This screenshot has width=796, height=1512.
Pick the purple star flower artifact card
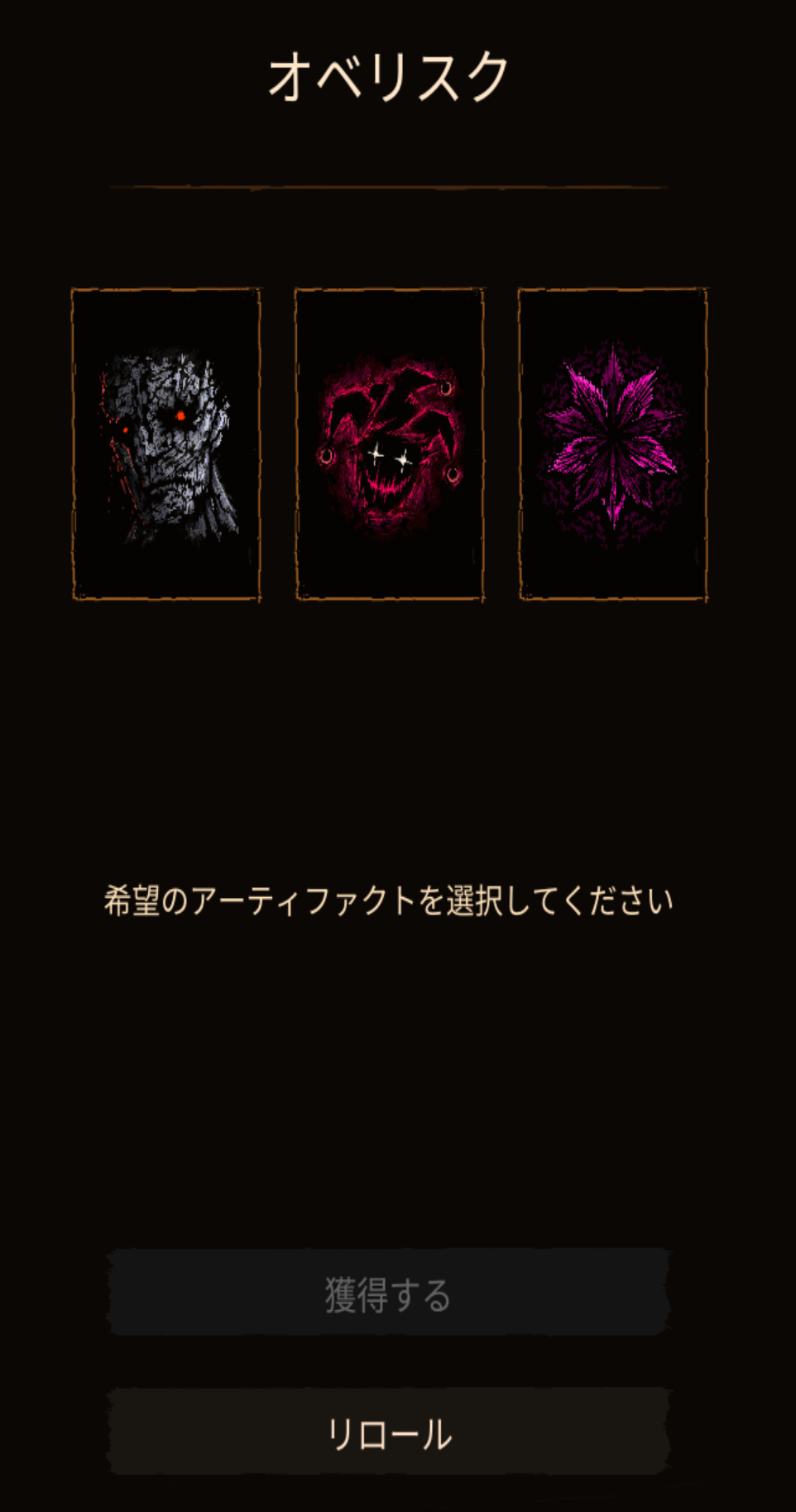tap(612, 444)
